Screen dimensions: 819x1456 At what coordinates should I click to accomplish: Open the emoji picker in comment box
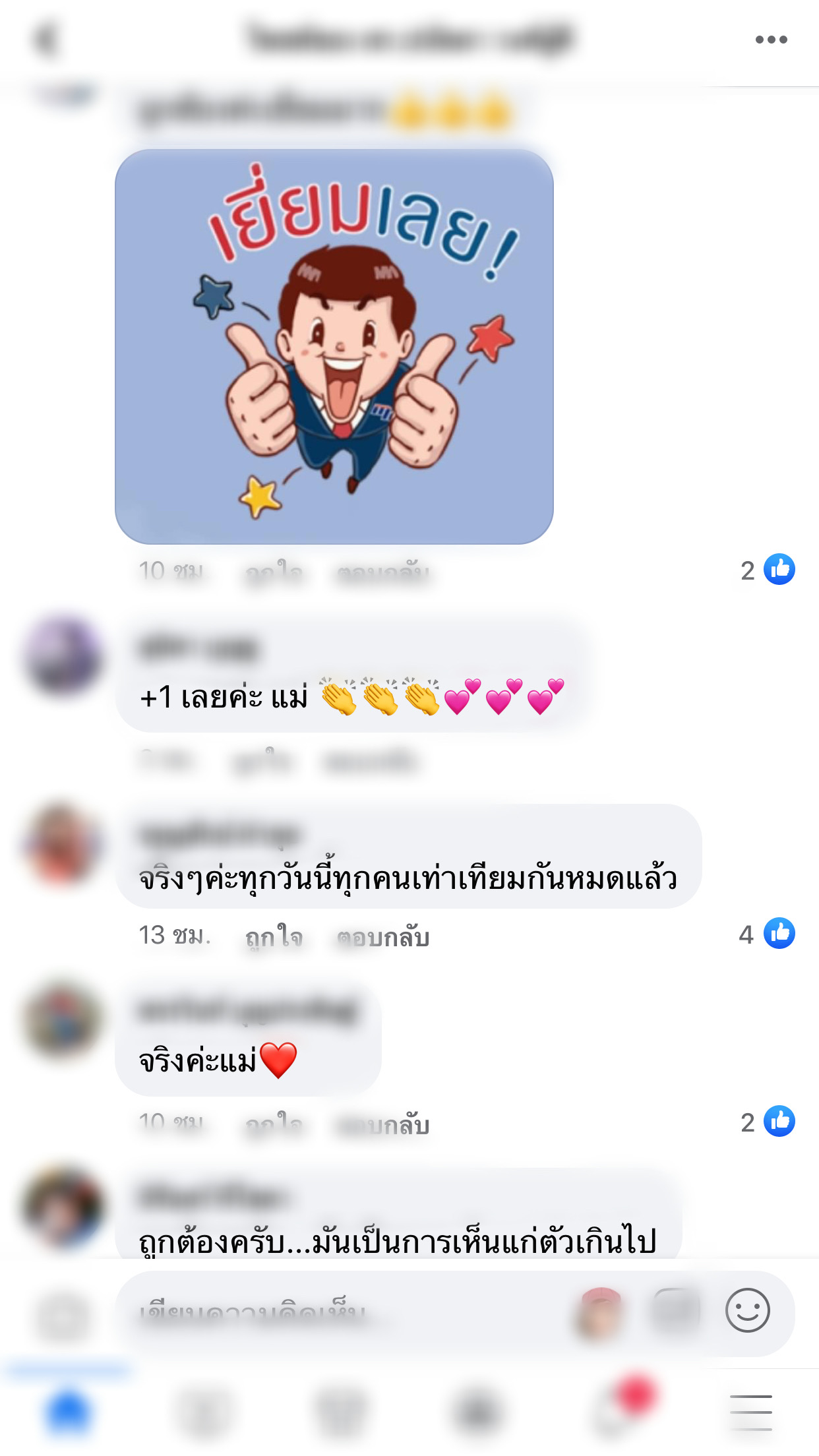click(747, 1311)
